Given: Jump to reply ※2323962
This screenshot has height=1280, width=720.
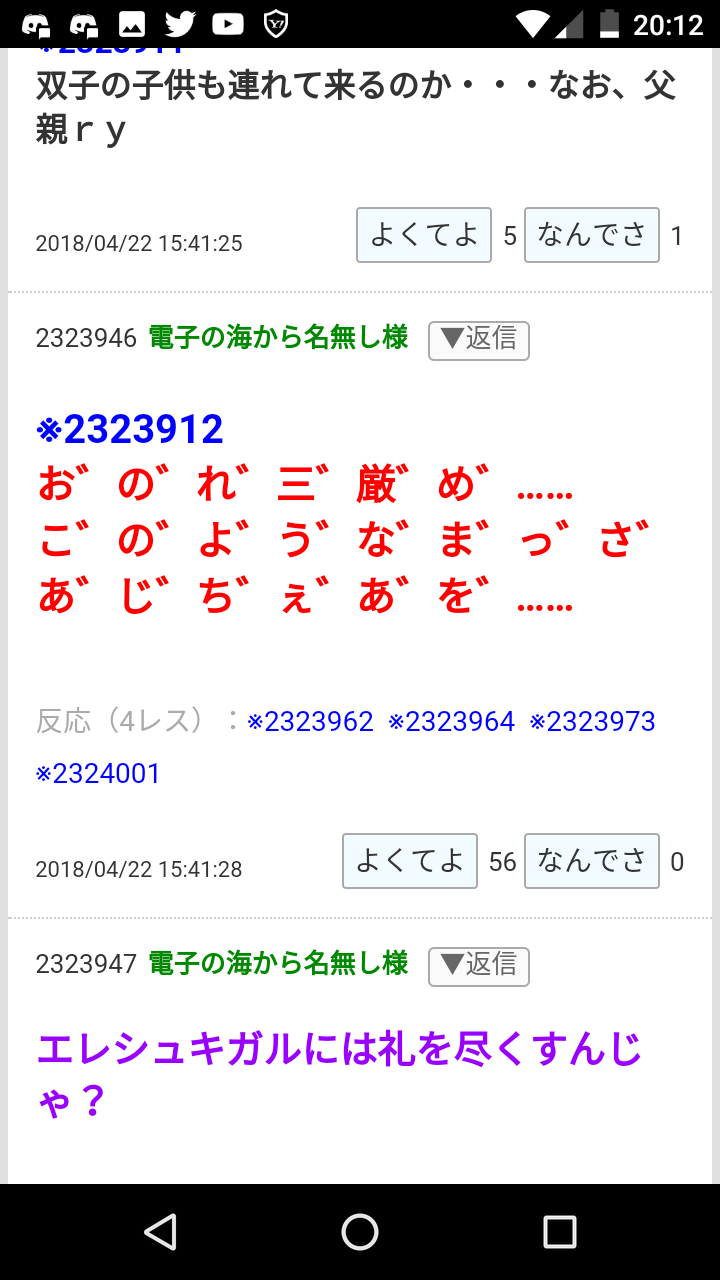Looking at the screenshot, I should click(310, 721).
